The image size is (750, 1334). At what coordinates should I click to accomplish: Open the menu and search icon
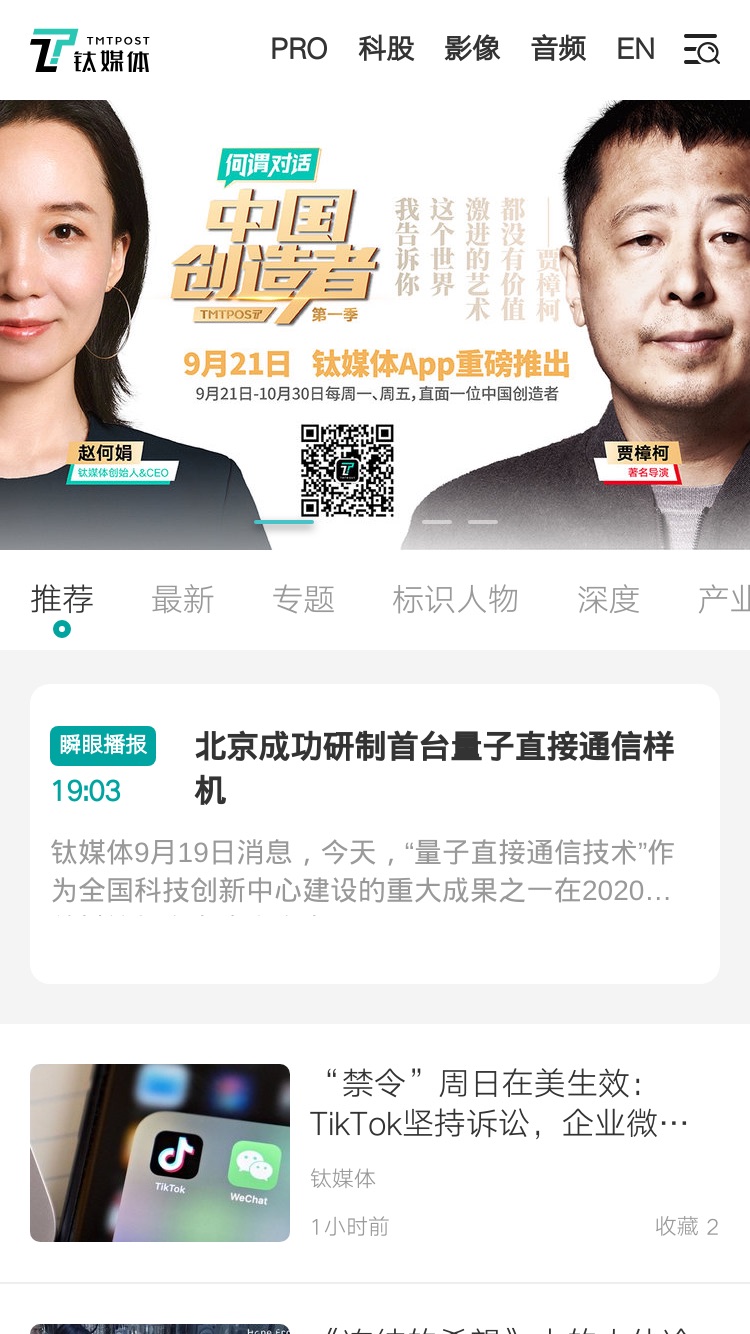pyautogui.click(x=701, y=48)
